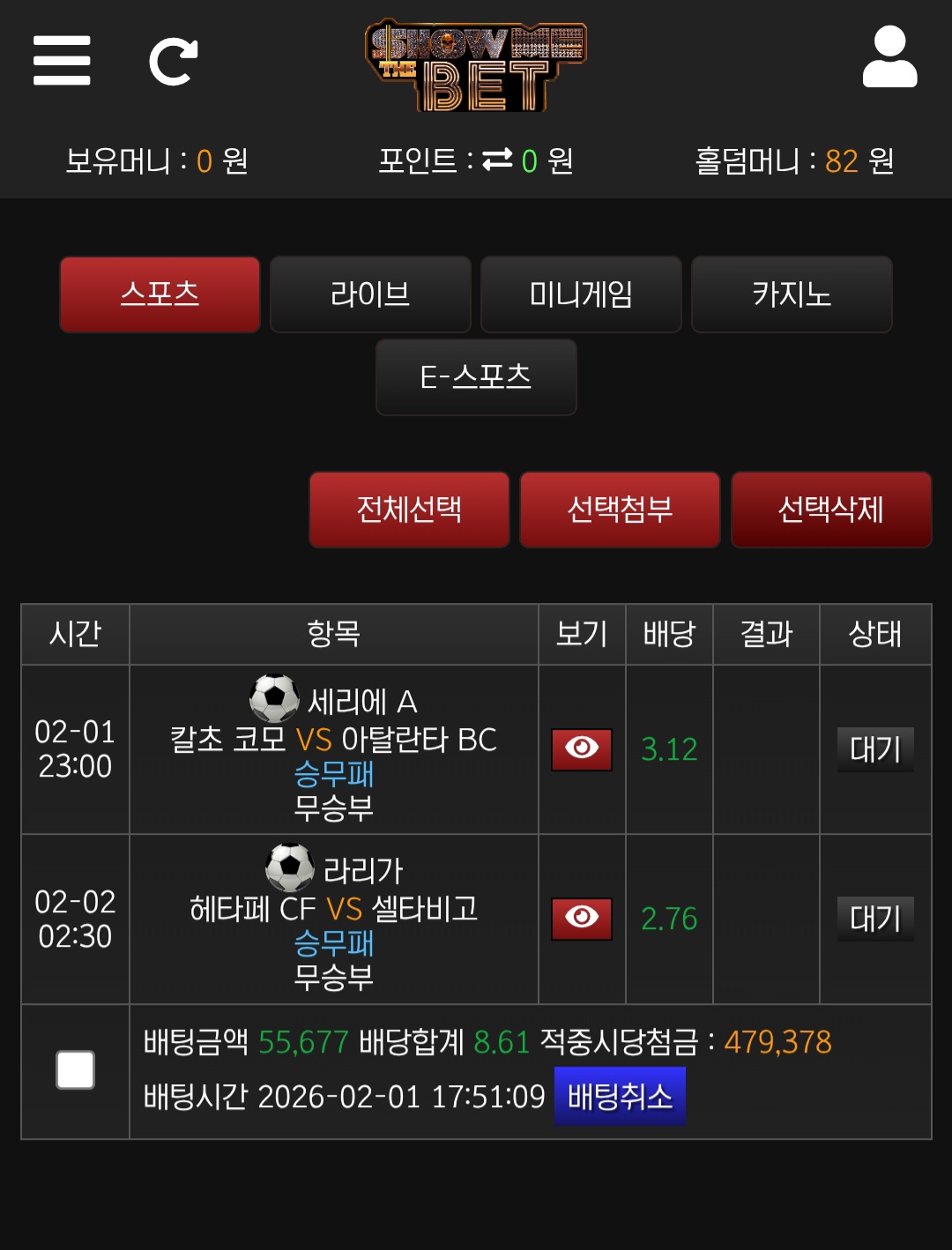The width and height of the screenshot is (952, 1250).
Task: Select the 스포츠 tab
Action: 160,294
